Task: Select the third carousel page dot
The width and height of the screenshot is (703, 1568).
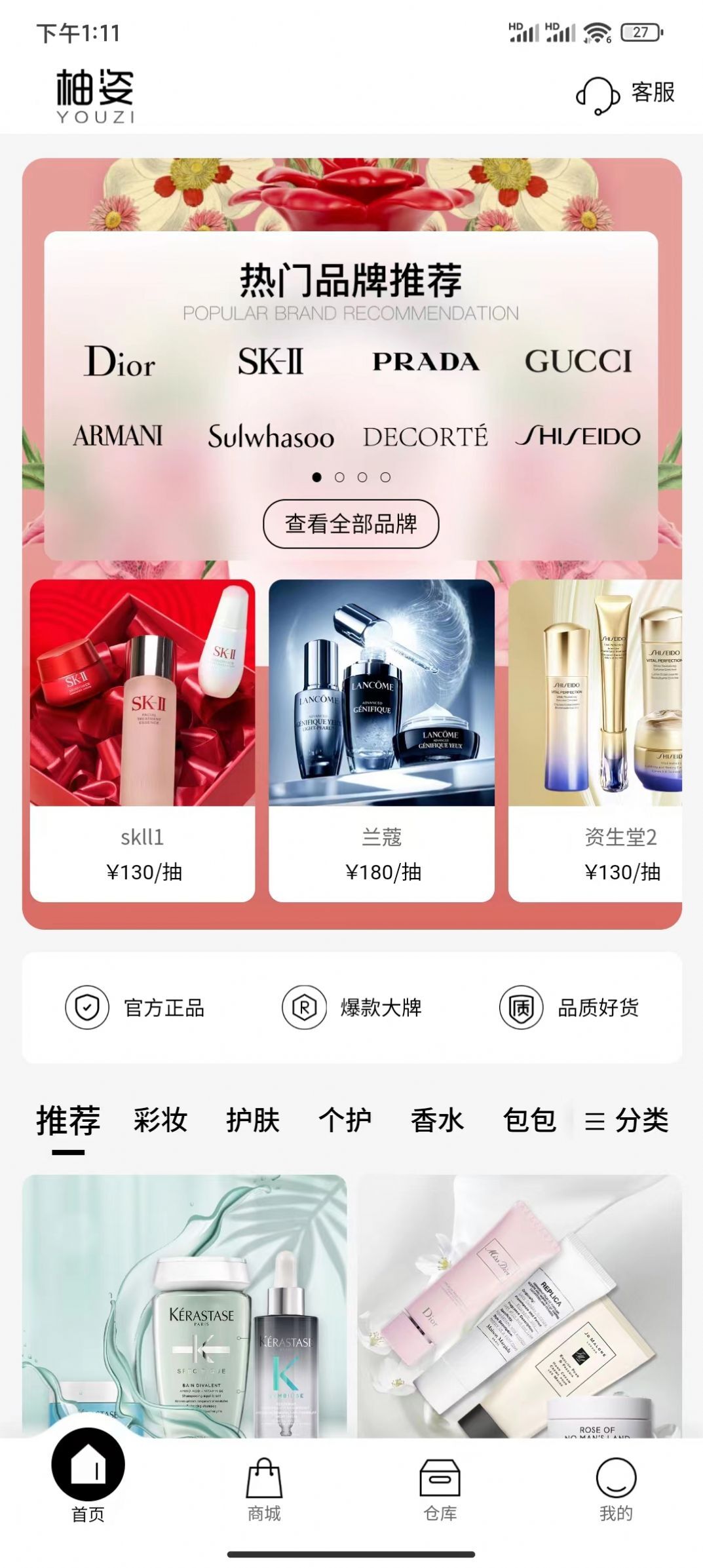Action: tap(362, 478)
